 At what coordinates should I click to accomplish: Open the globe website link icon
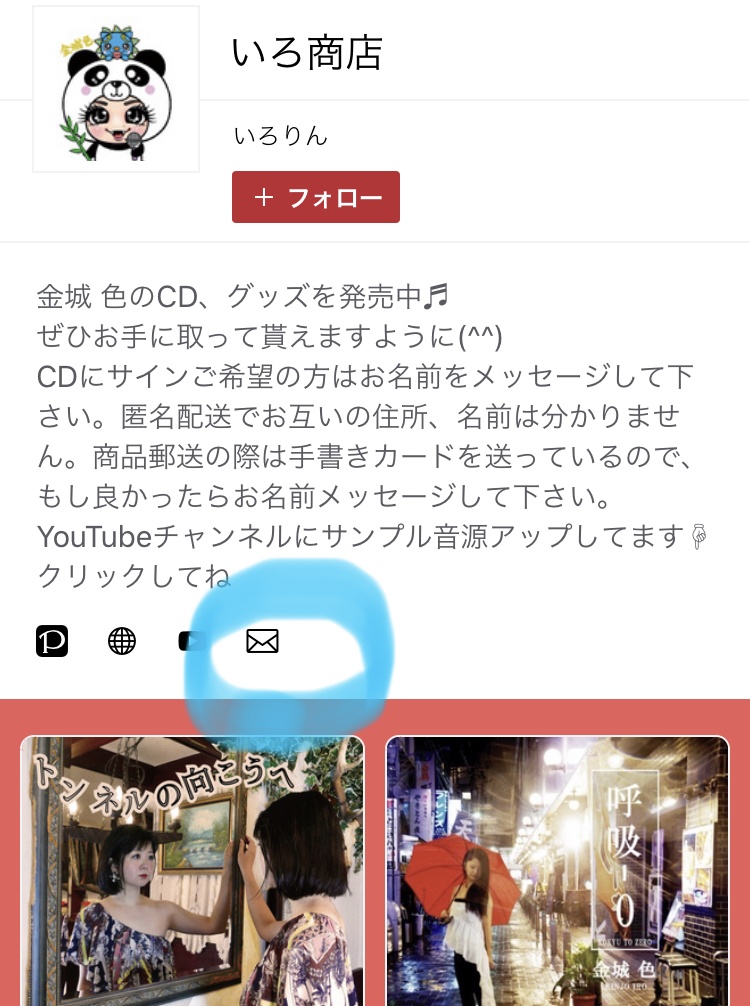[x=122, y=641]
